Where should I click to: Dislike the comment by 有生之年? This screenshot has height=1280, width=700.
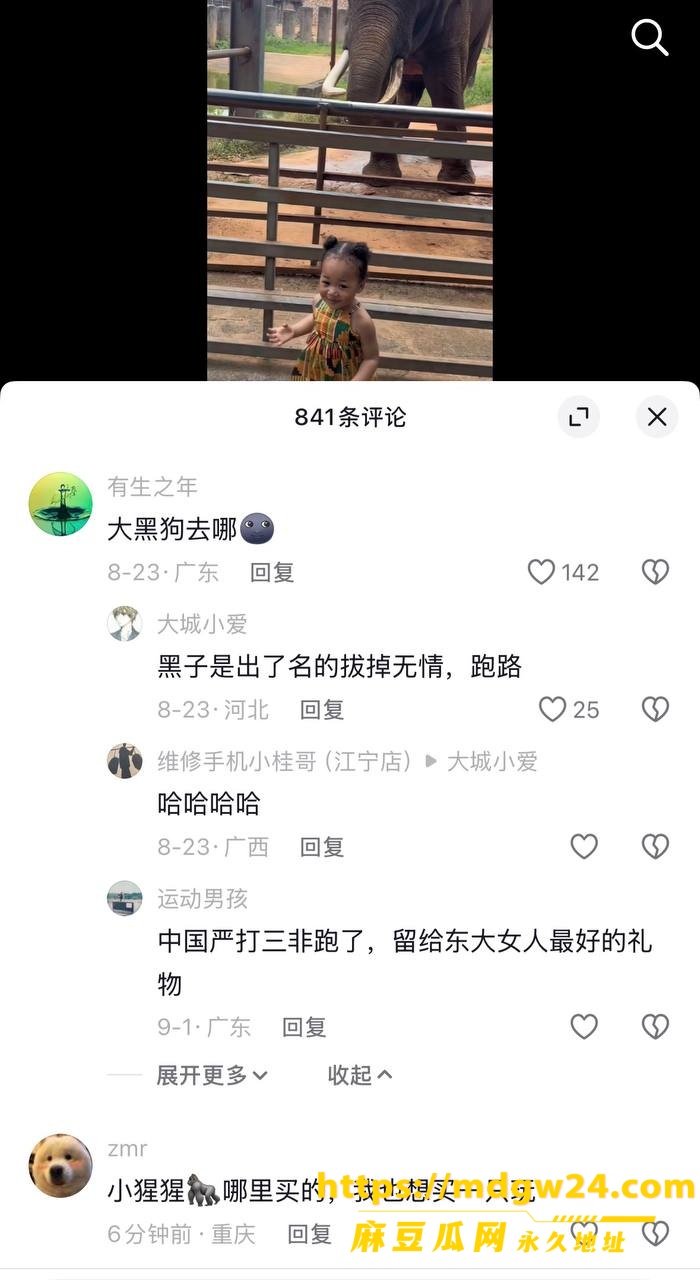pyautogui.click(x=655, y=572)
